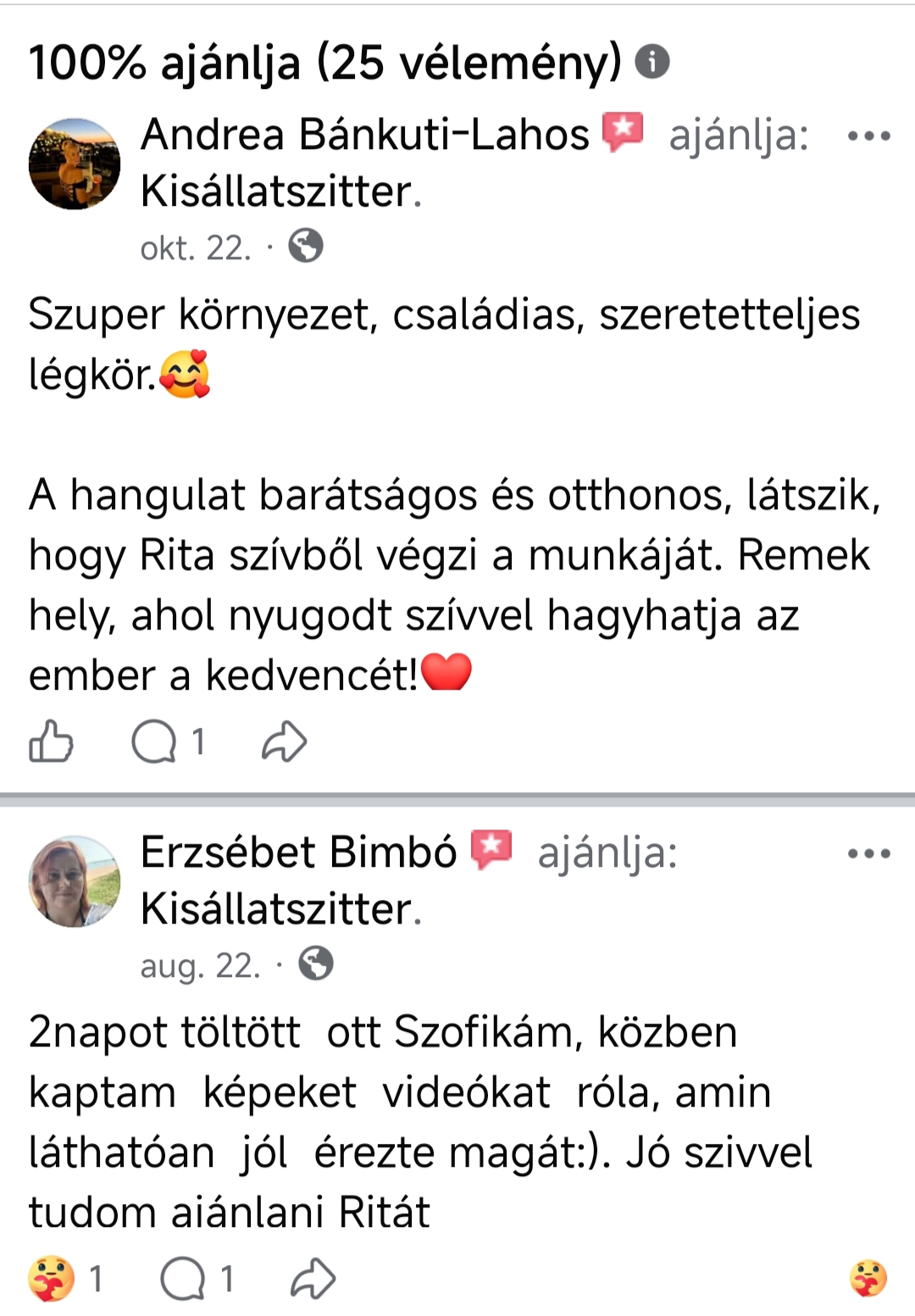Open Kisállatszitter link in Andrea's review

click(276, 192)
